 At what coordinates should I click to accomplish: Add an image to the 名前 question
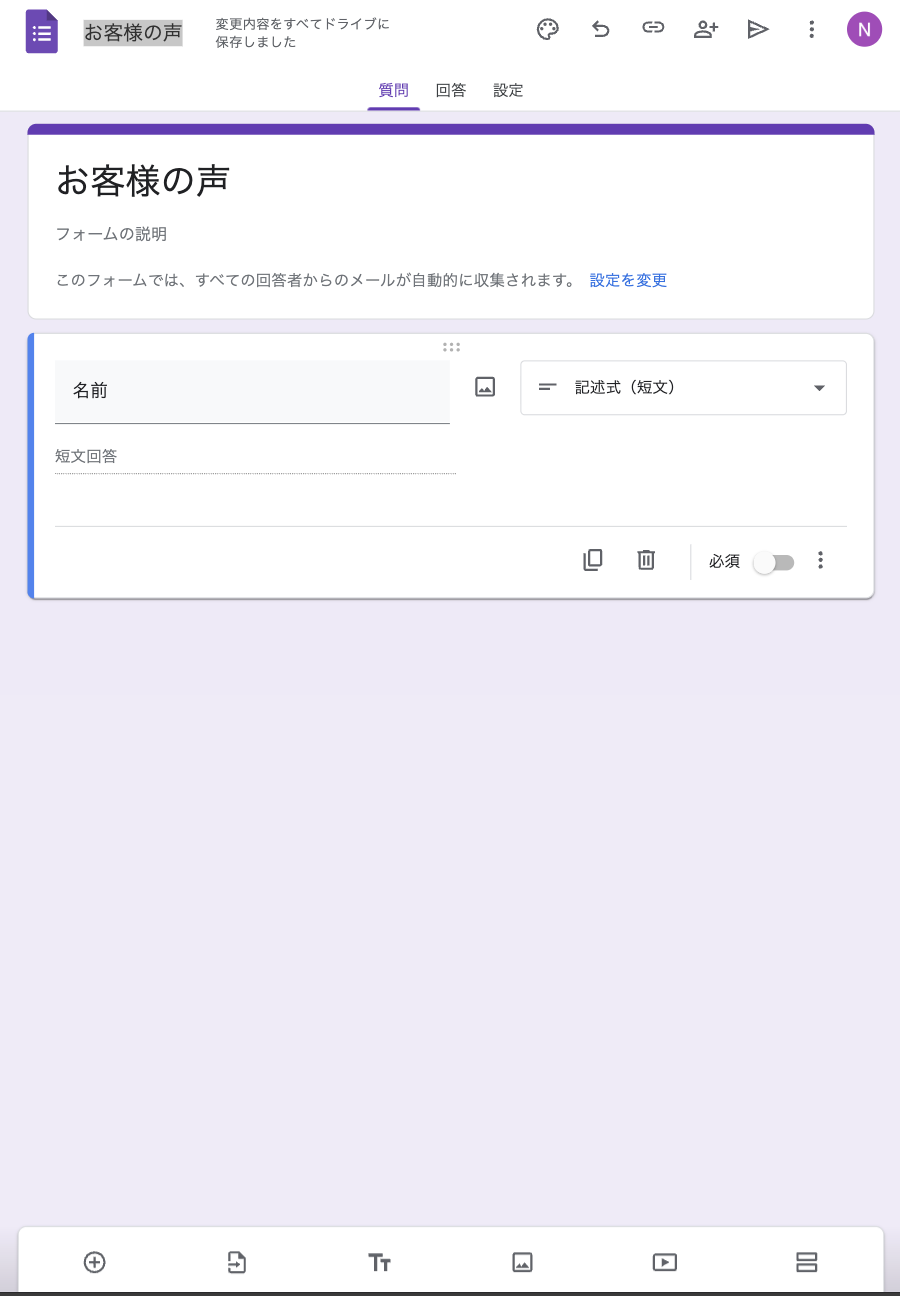pos(484,387)
